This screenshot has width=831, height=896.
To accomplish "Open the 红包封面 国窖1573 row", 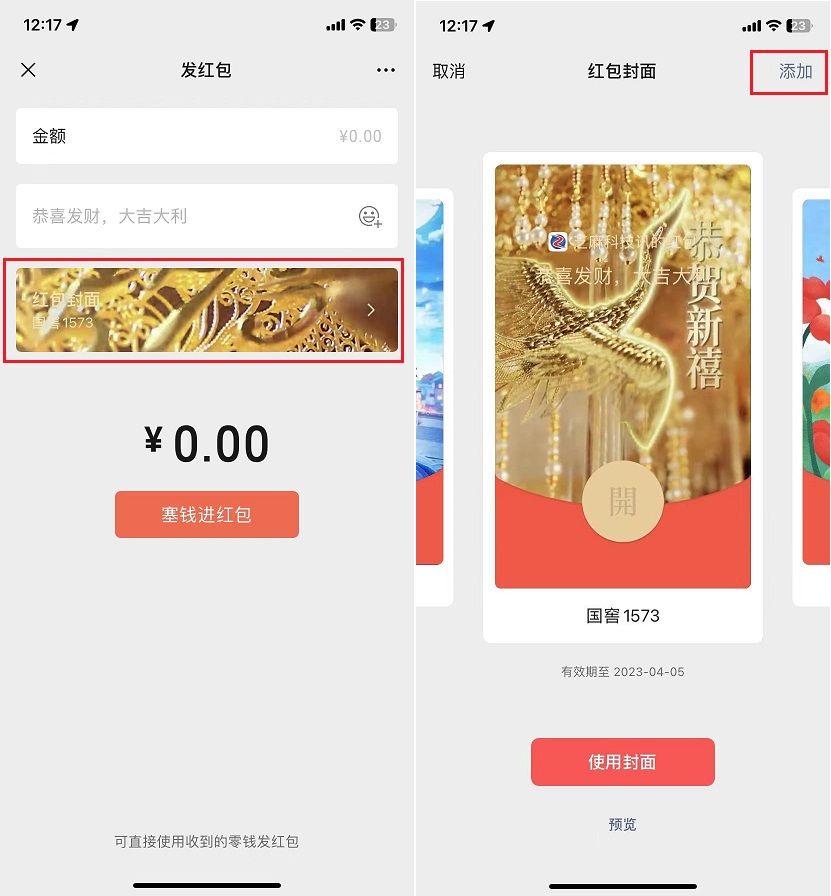I will pyautogui.click(x=203, y=309).
